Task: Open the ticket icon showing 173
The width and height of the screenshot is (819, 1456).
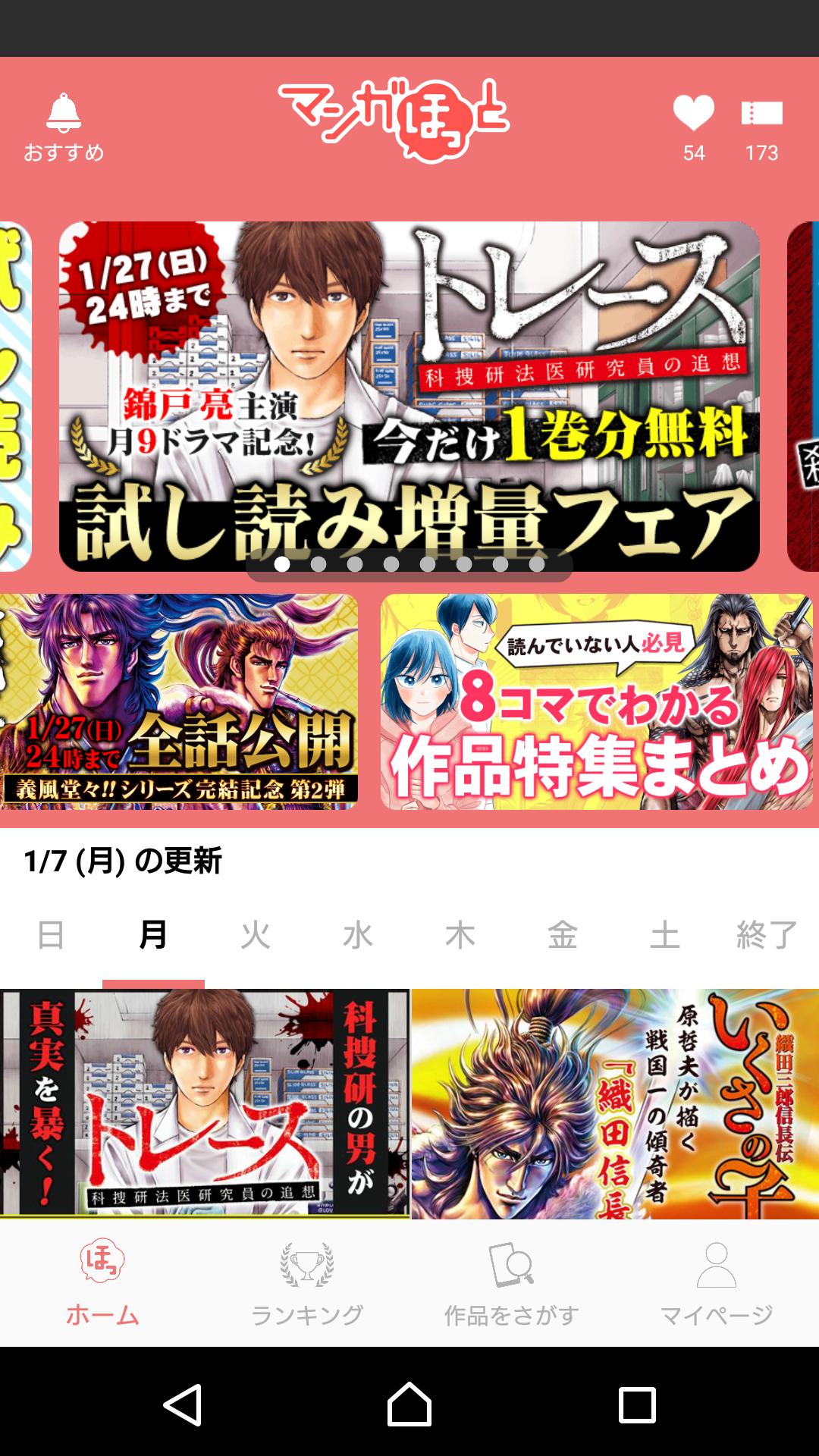Action: 761,127
